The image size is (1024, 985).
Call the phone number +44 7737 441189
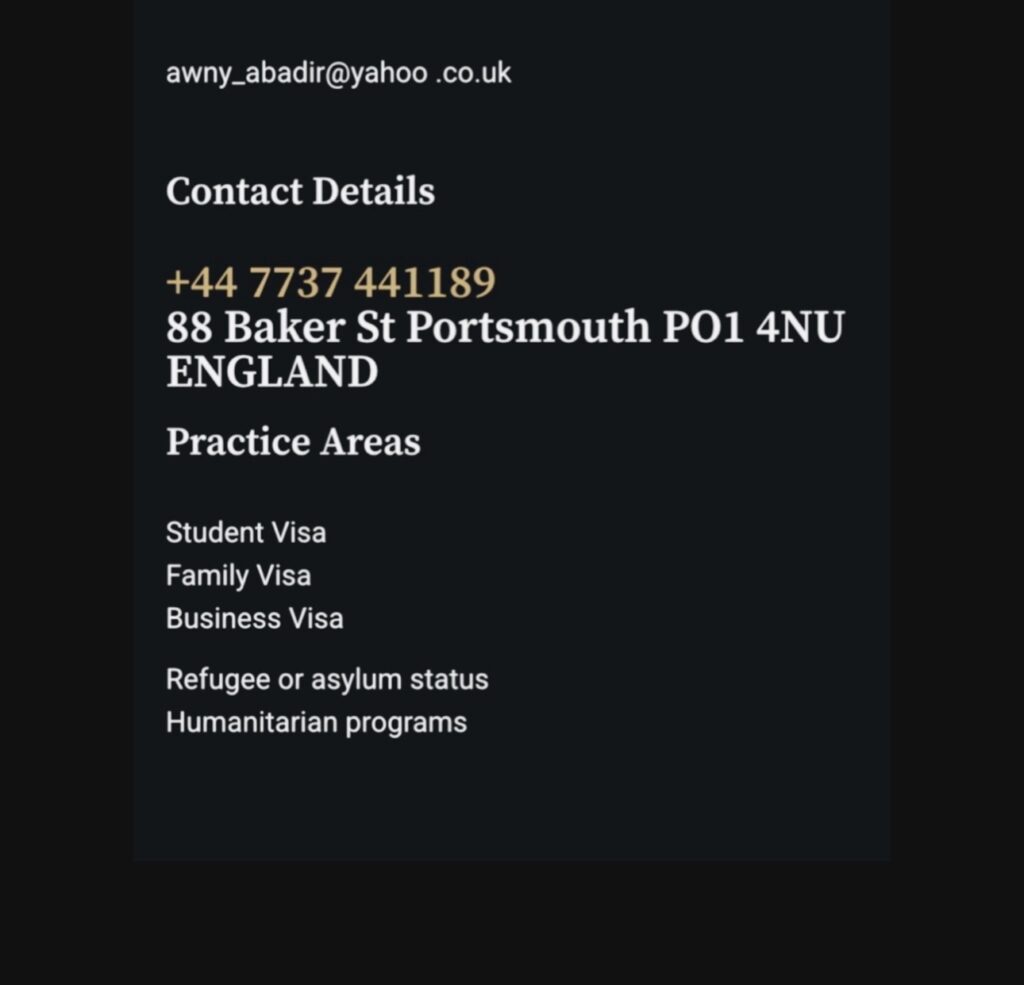(330, 283)
